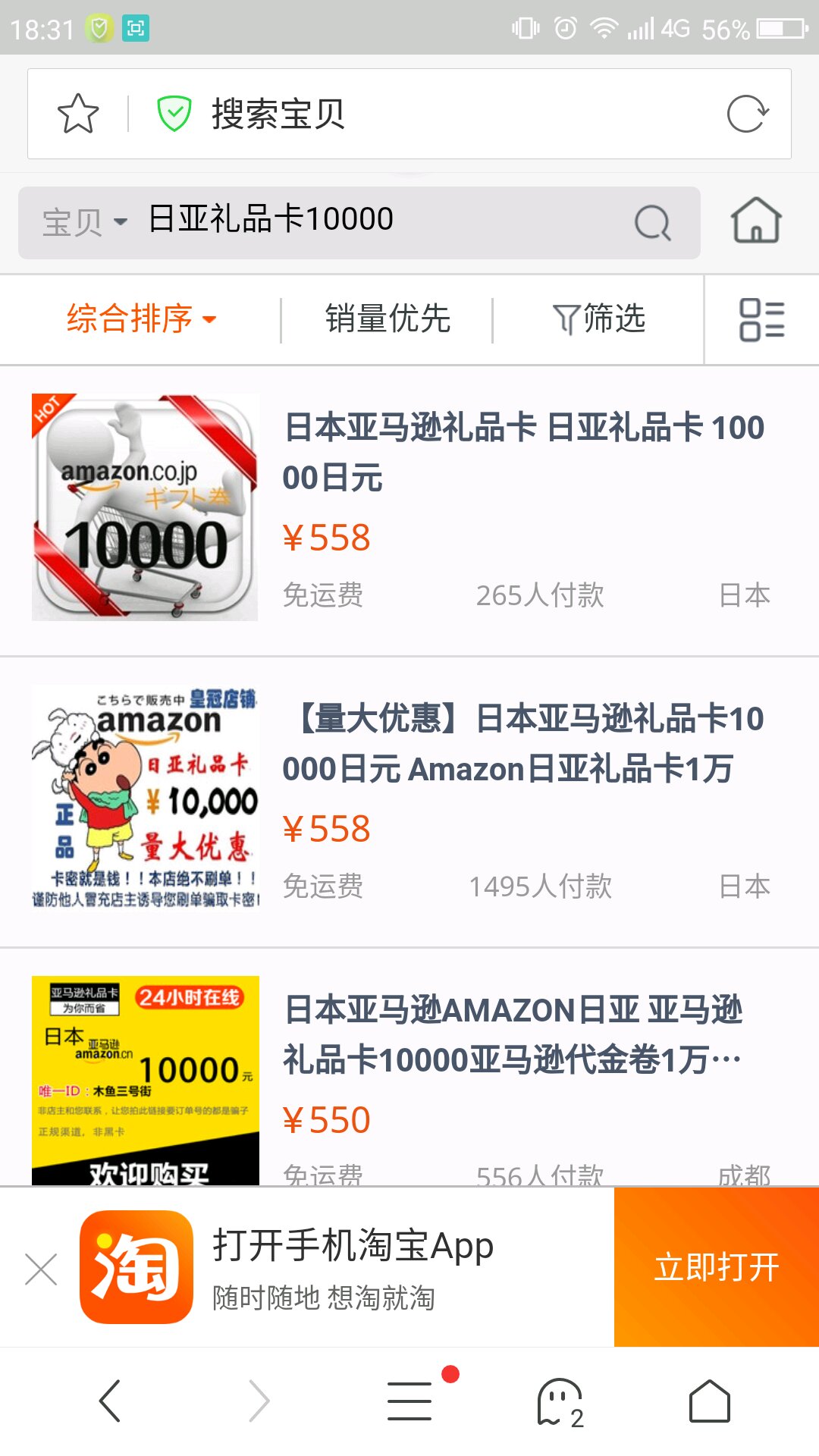Tap the search field containing 日亚礼品卡10000
The image size is (819, 1456).
(379, 220)
